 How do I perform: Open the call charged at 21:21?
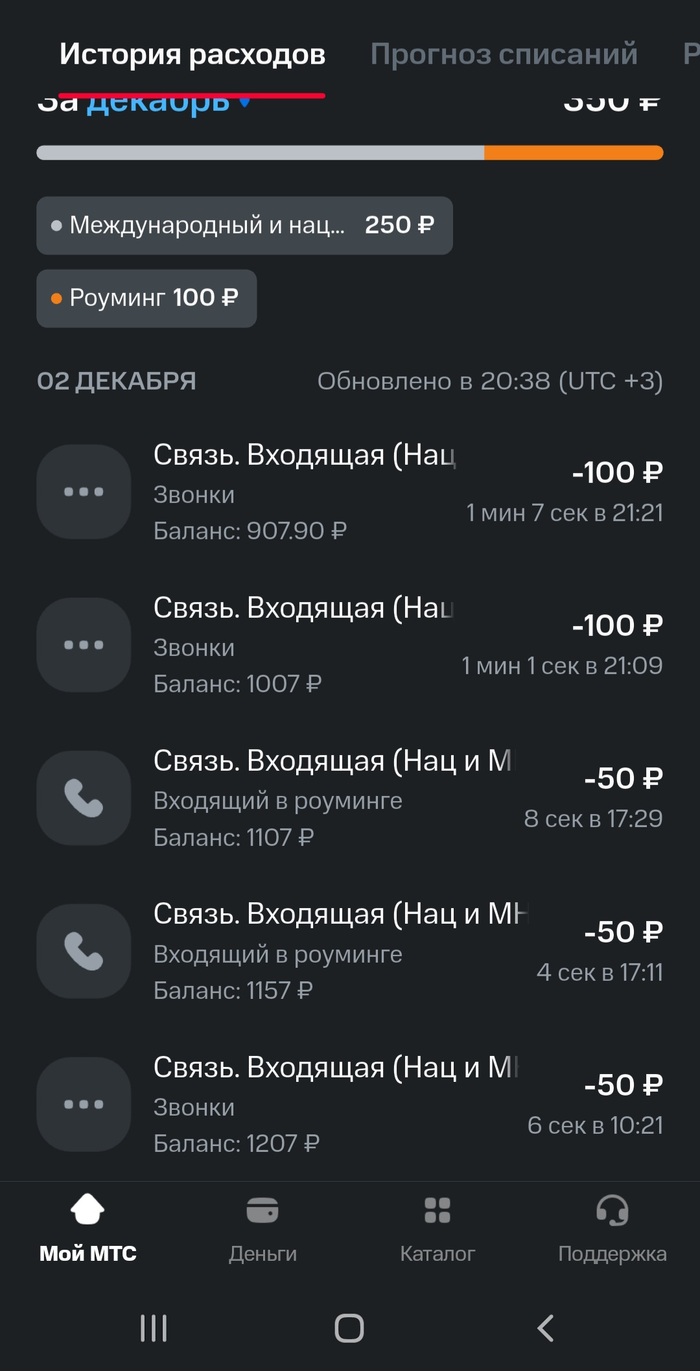(x=350, y=492)
